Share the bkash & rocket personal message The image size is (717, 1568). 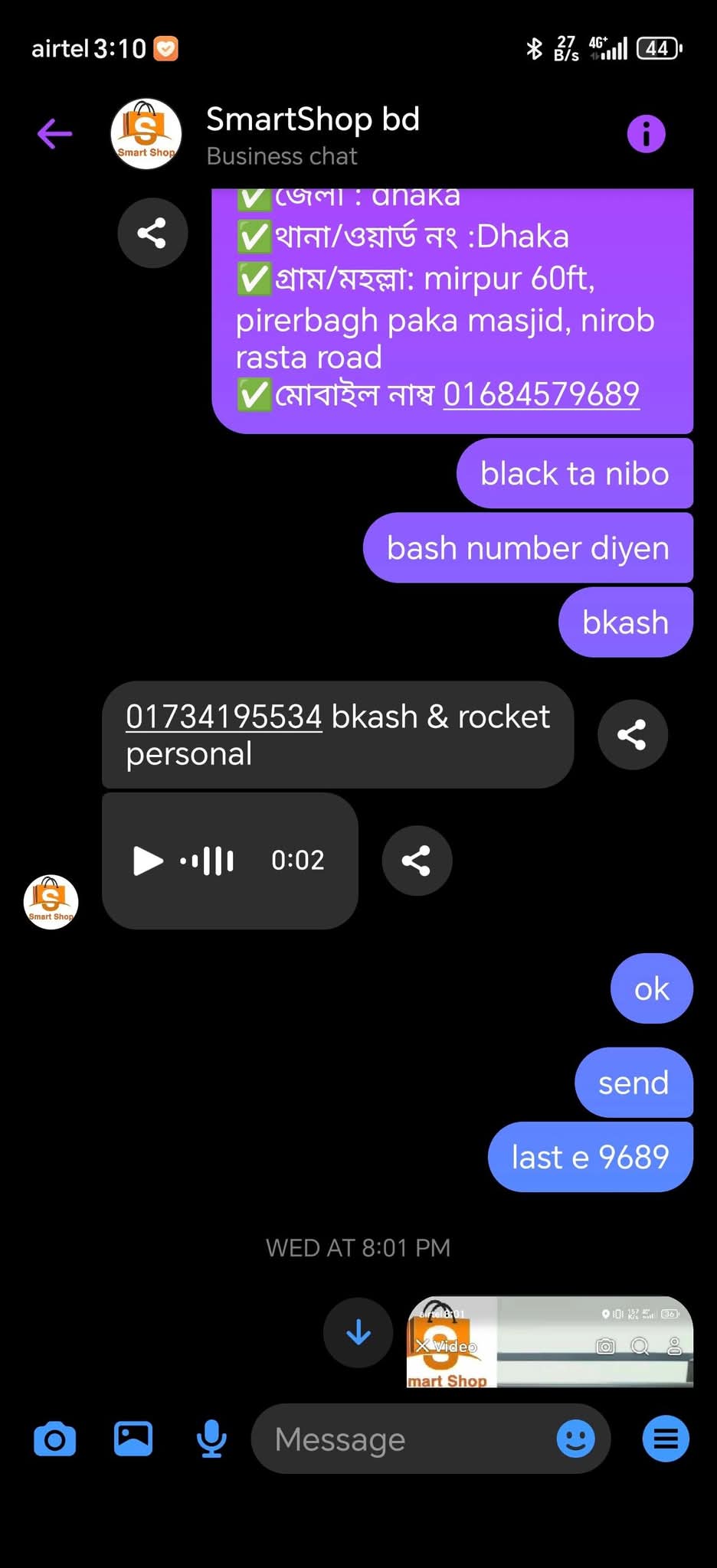[632, 735]
